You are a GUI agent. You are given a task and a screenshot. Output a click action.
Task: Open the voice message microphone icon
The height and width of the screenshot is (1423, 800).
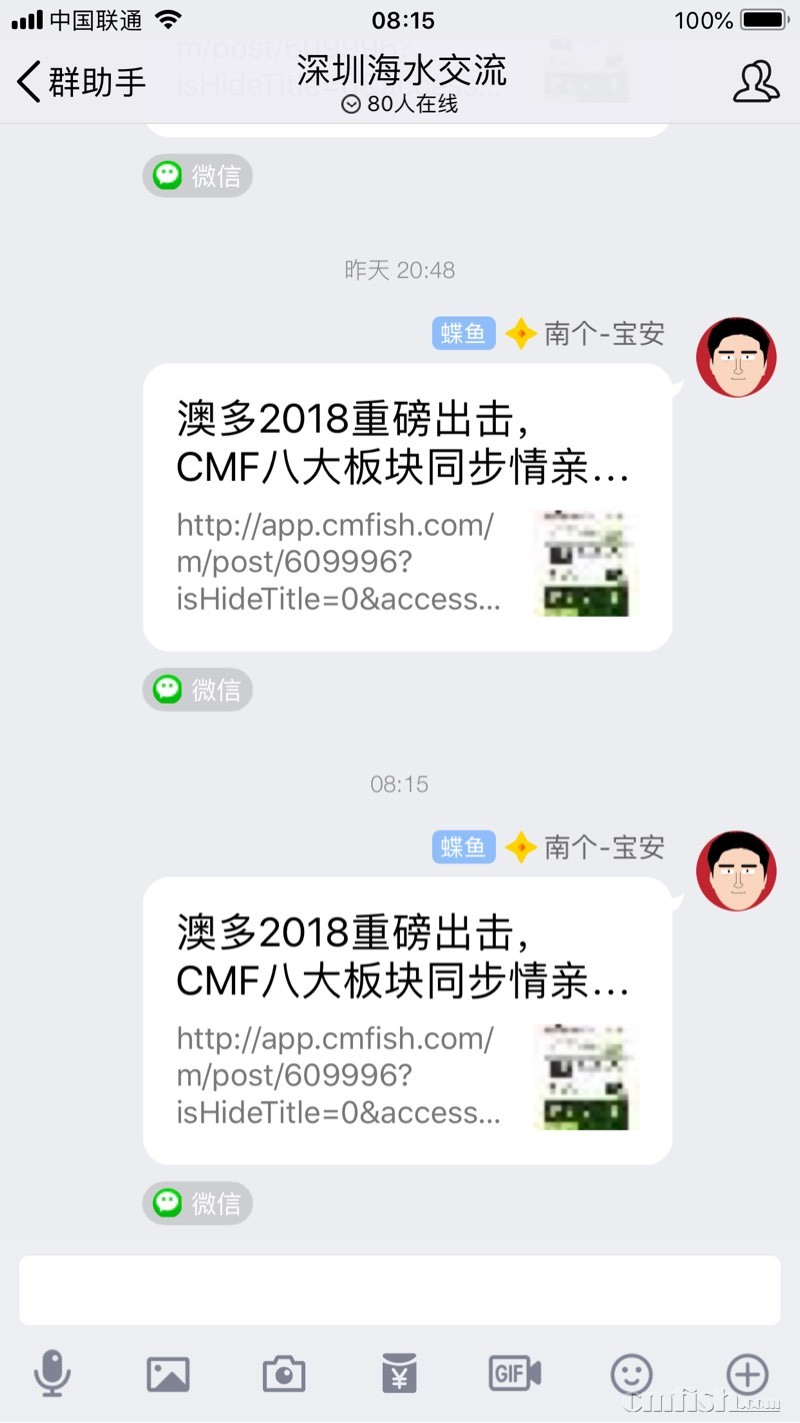coord(53,1374)
